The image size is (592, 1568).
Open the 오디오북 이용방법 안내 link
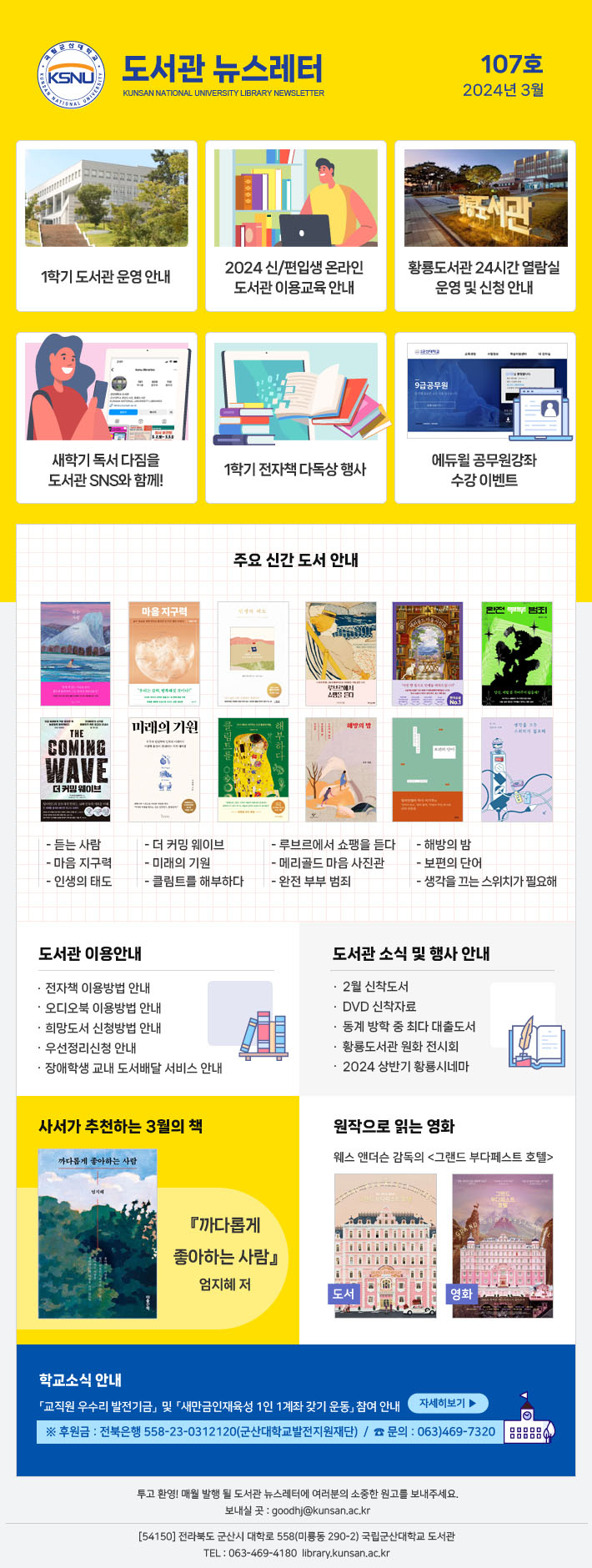point(103,1008)
